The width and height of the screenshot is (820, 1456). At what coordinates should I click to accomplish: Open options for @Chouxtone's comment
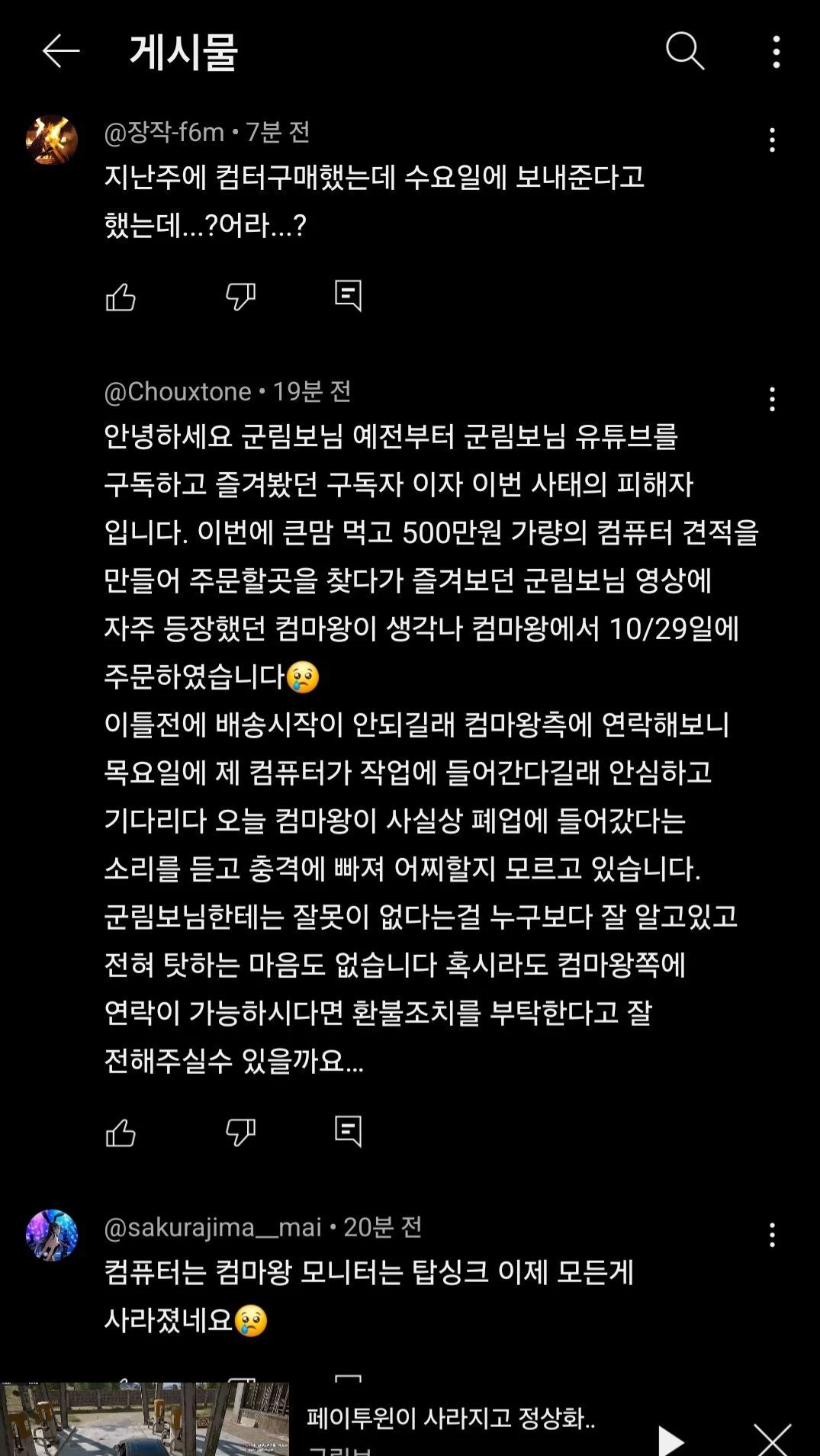coord(772,399)
